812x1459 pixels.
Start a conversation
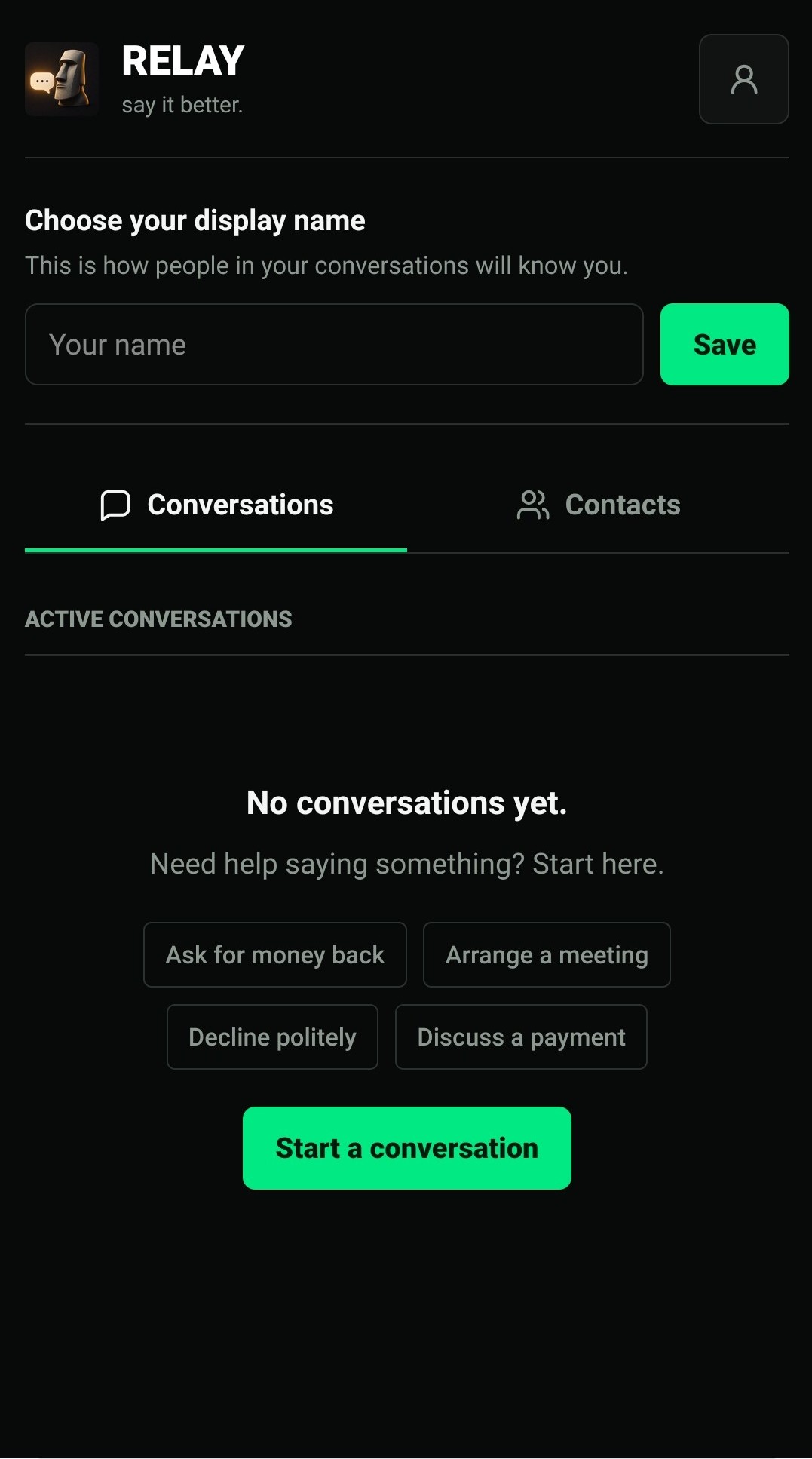pos(407,1148)
